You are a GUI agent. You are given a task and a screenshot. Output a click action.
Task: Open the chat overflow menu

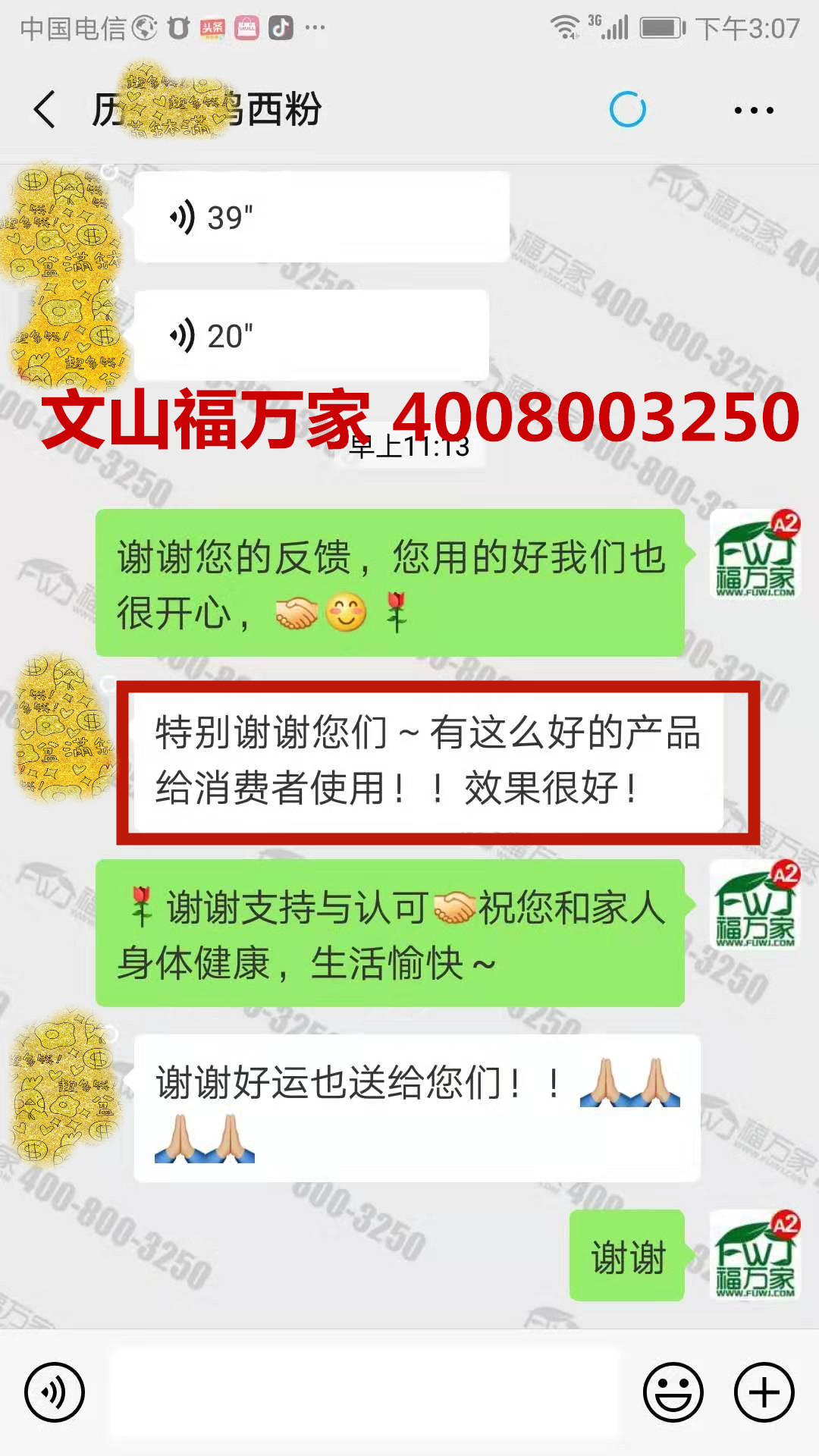(x=754, y=111)
